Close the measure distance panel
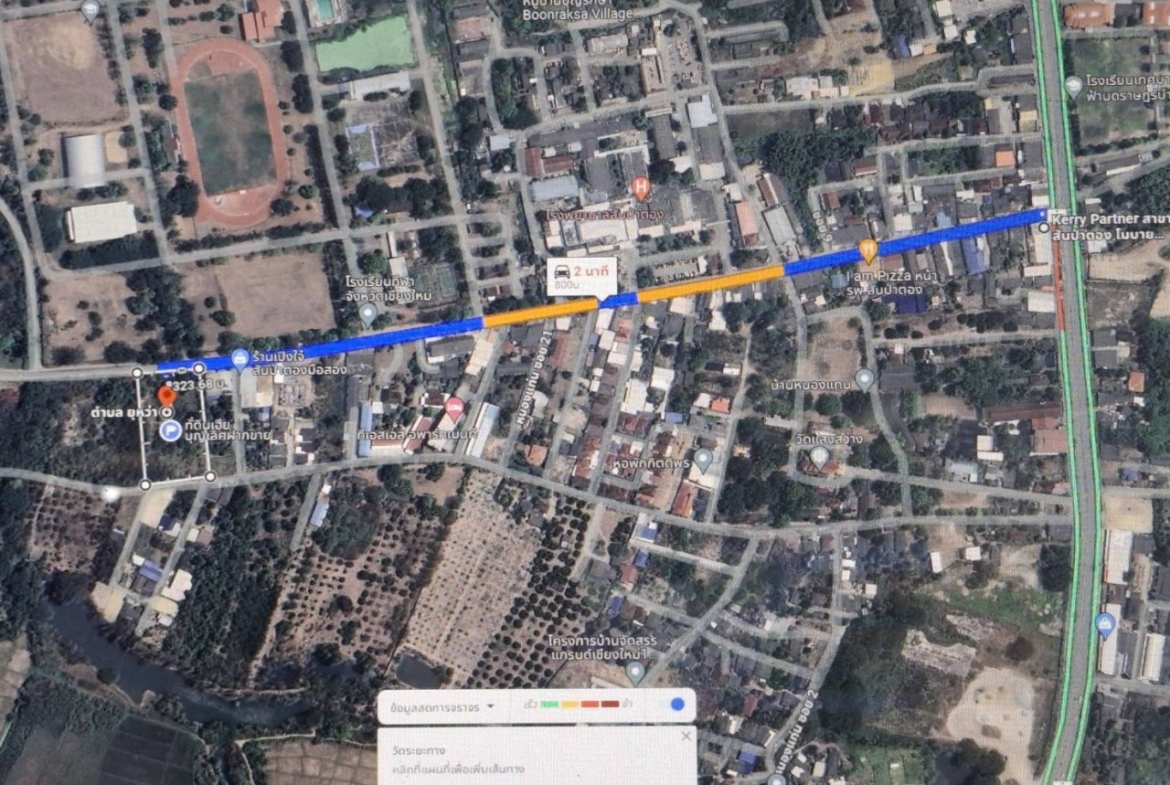Image resolution: width=1170 pixels, height=785 pixels. [x=685, y=736]
